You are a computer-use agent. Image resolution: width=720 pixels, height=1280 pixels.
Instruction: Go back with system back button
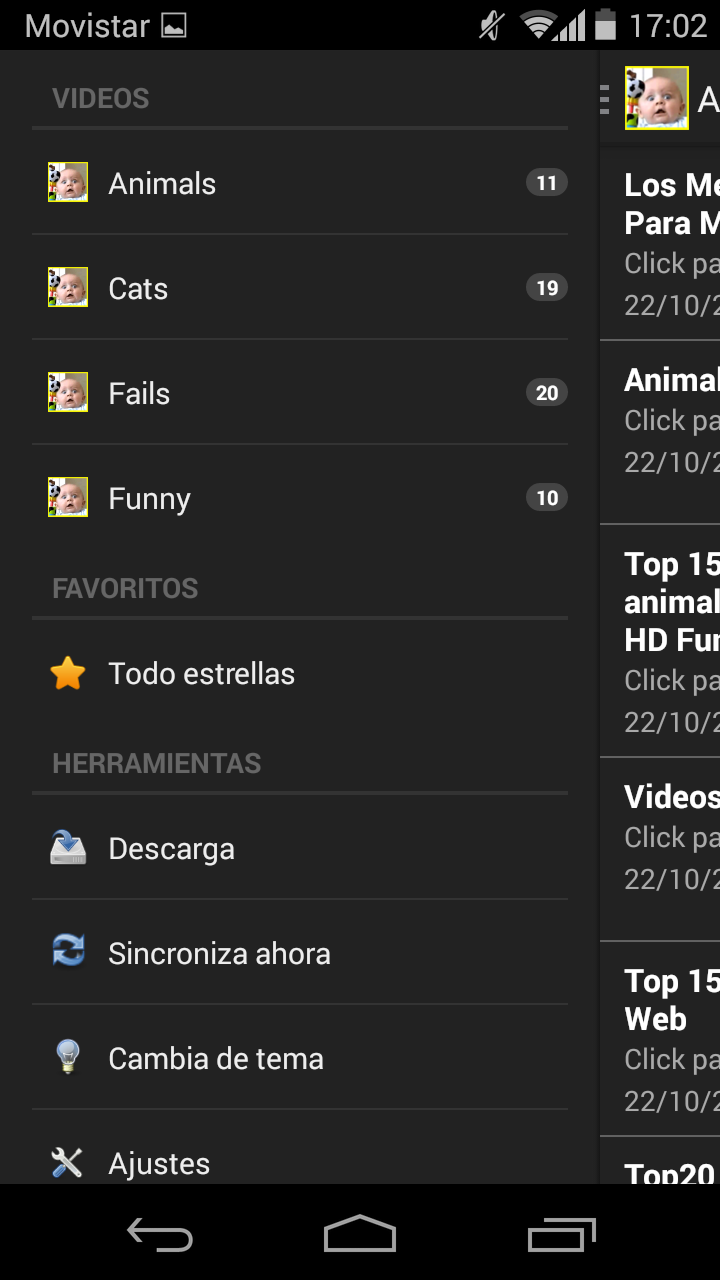pyautogui.click(x=160, y=1236)
